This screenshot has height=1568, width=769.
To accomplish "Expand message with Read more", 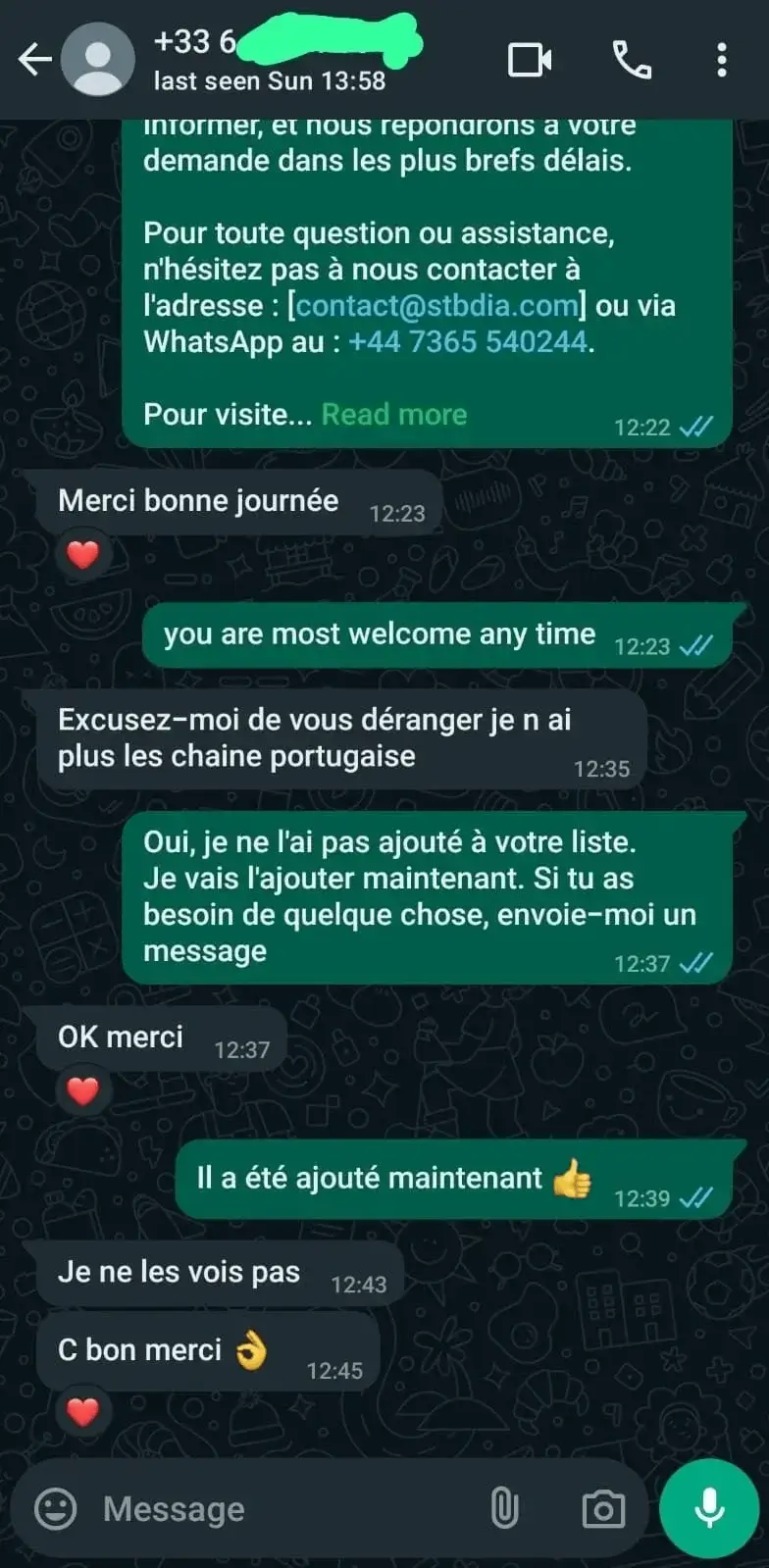I will click(394, 415).
